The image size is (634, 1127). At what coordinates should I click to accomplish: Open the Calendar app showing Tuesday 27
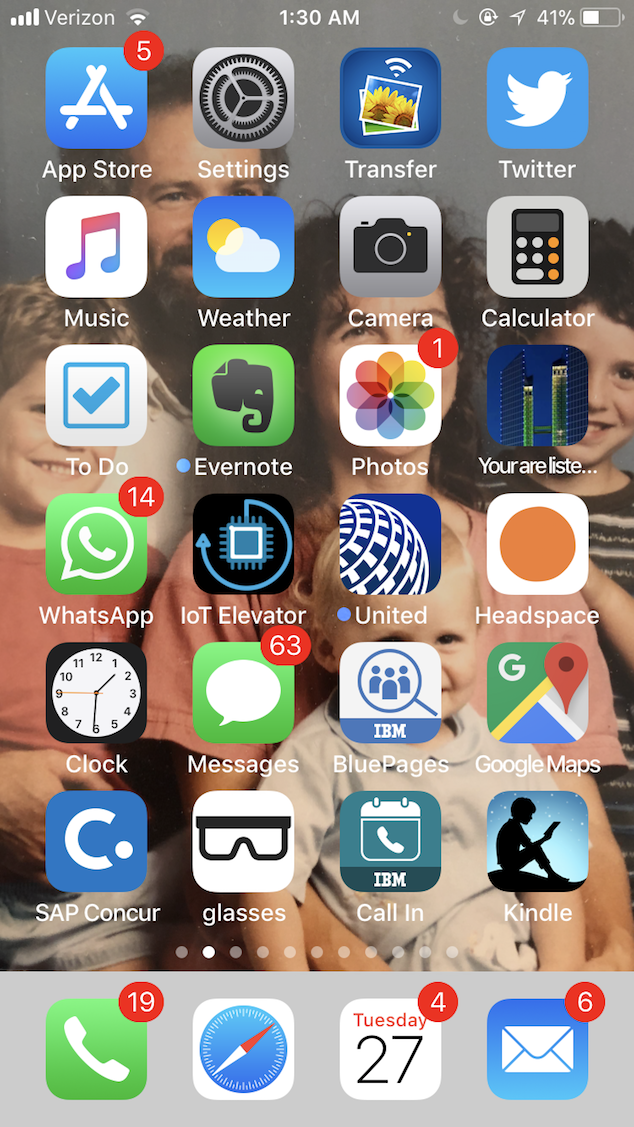coord(390,1049)
